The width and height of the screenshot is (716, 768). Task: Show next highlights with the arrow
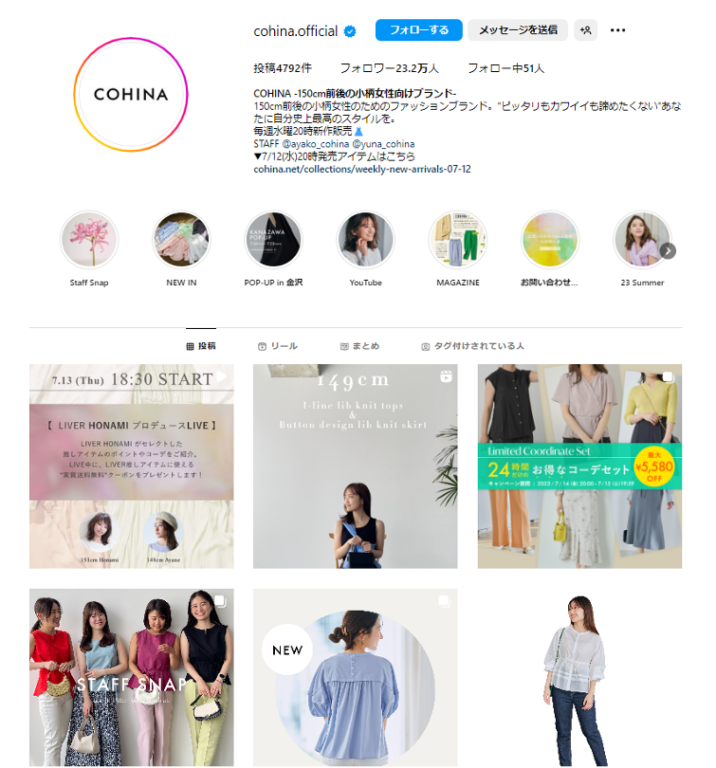point(668,251)
